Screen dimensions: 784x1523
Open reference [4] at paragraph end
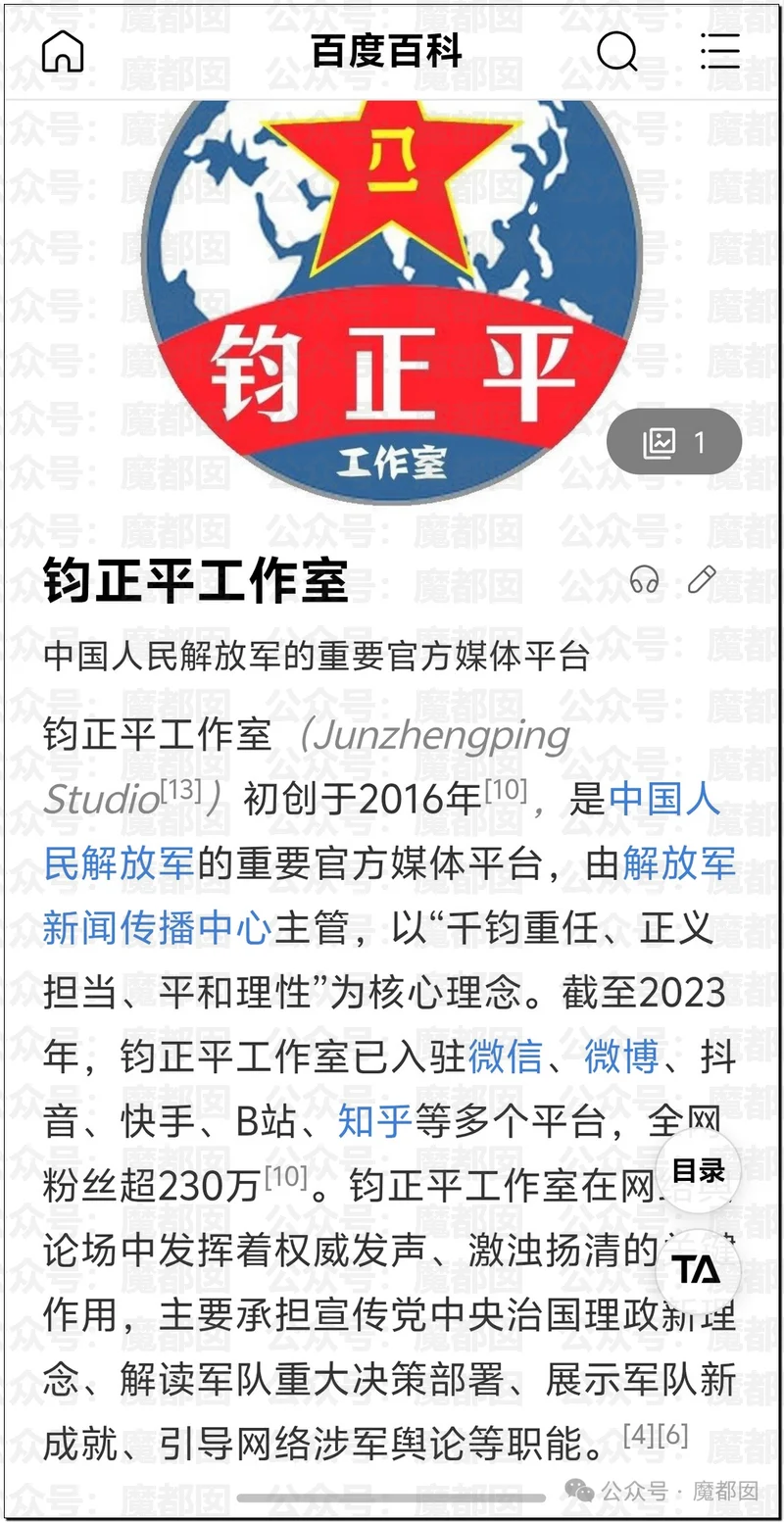tap(638, 1436)
